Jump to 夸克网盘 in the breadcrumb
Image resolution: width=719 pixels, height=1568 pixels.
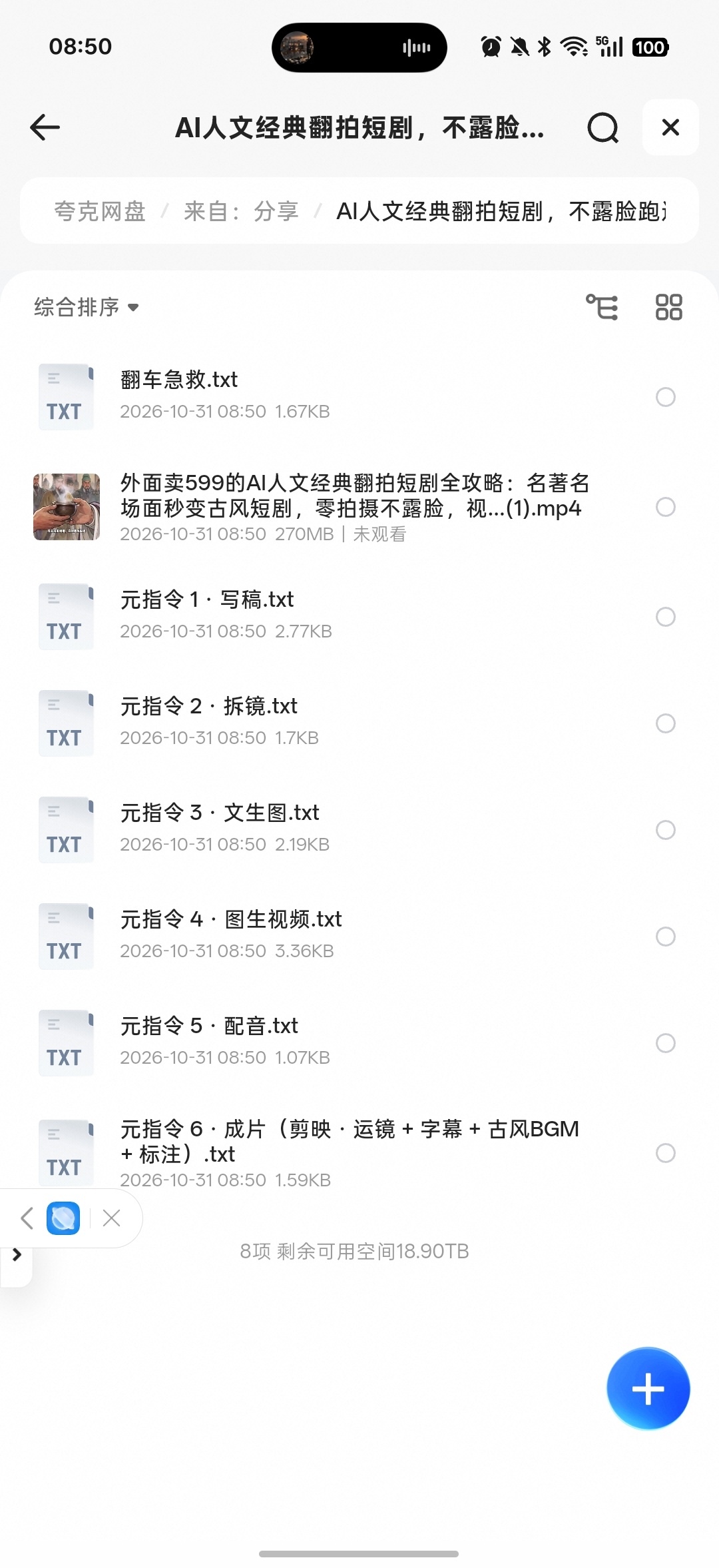(100, 211)
